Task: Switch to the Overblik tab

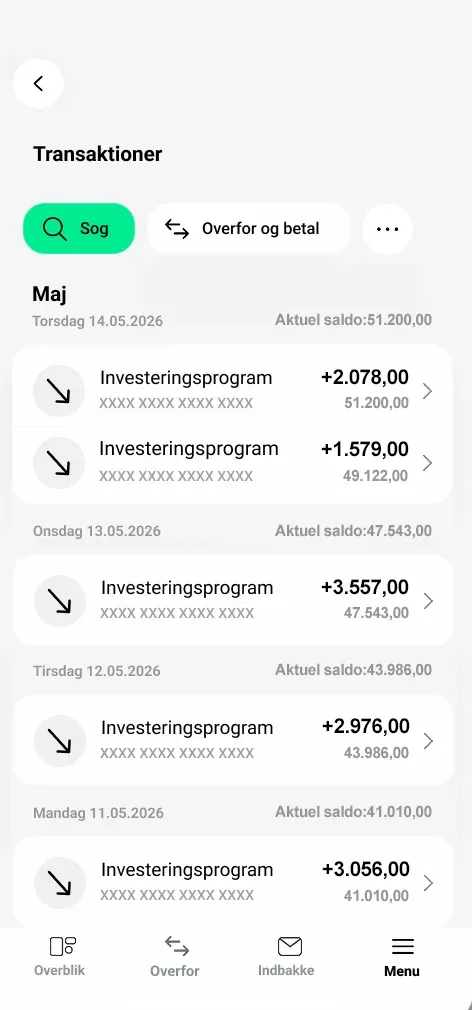Action: [x=59, y=957]
